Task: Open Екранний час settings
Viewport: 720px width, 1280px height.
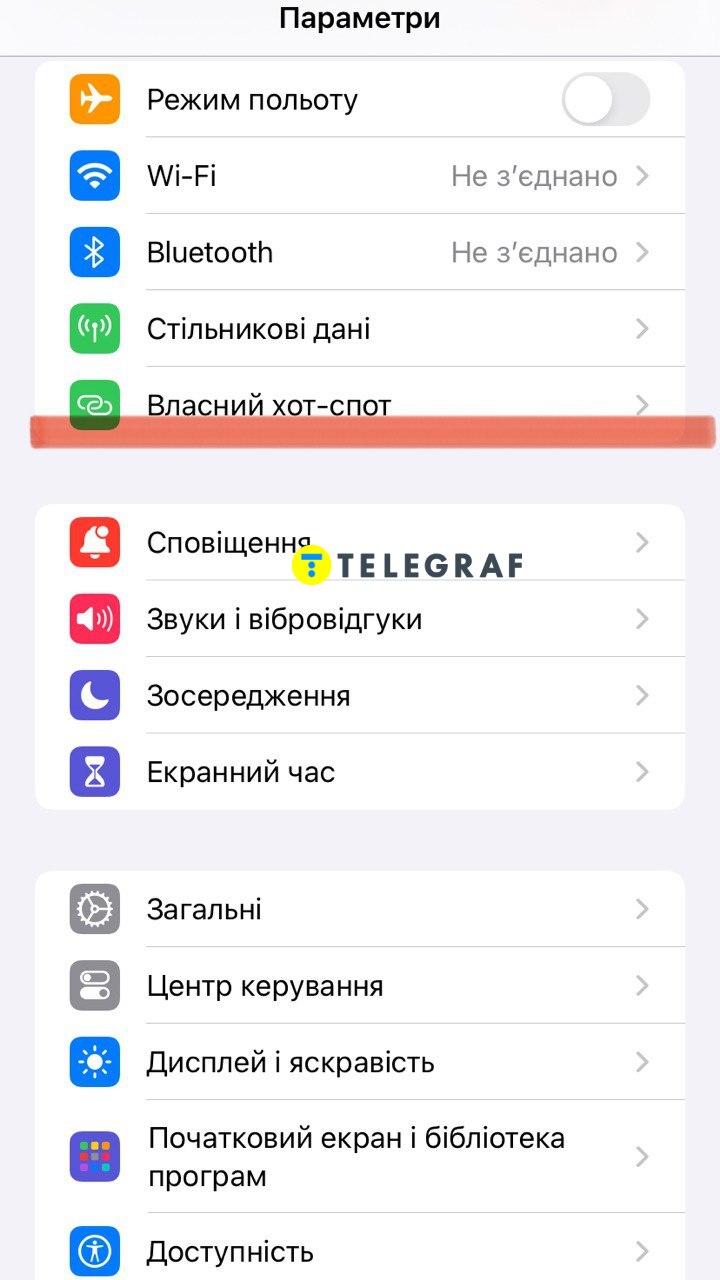Action: tap(360, 772)
